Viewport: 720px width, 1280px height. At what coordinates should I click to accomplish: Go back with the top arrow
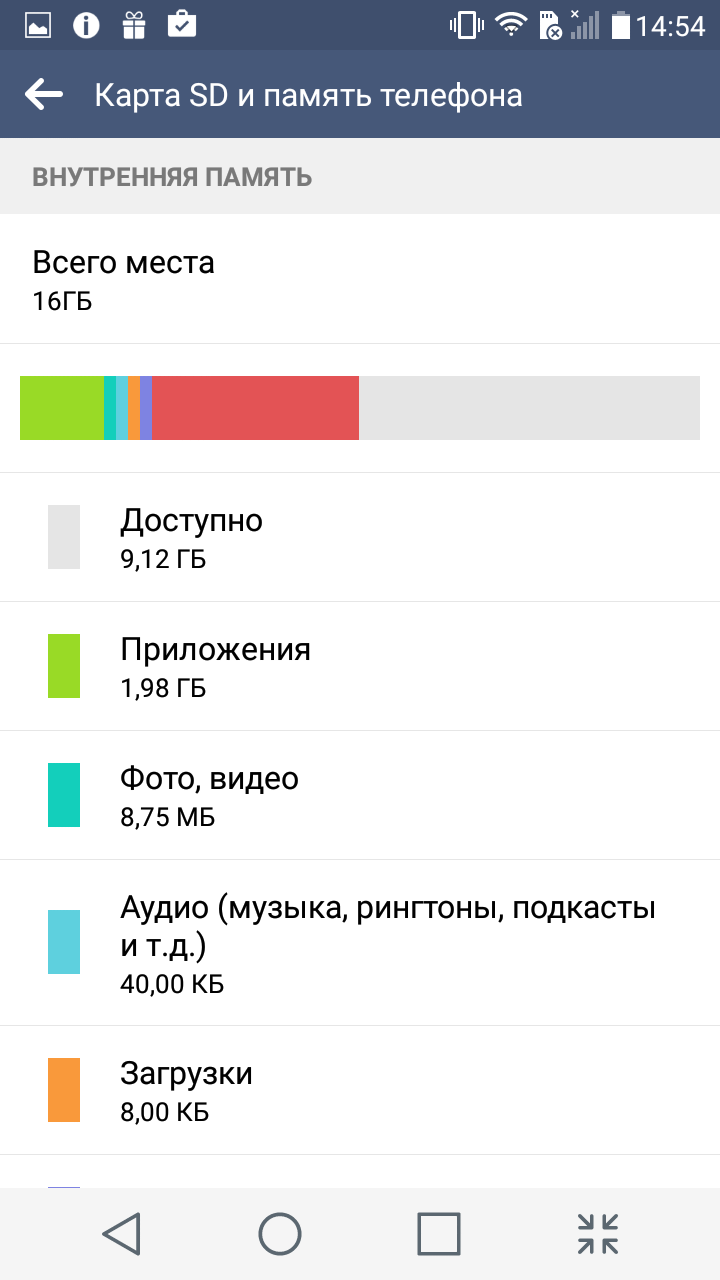click(x=44, y=95)
